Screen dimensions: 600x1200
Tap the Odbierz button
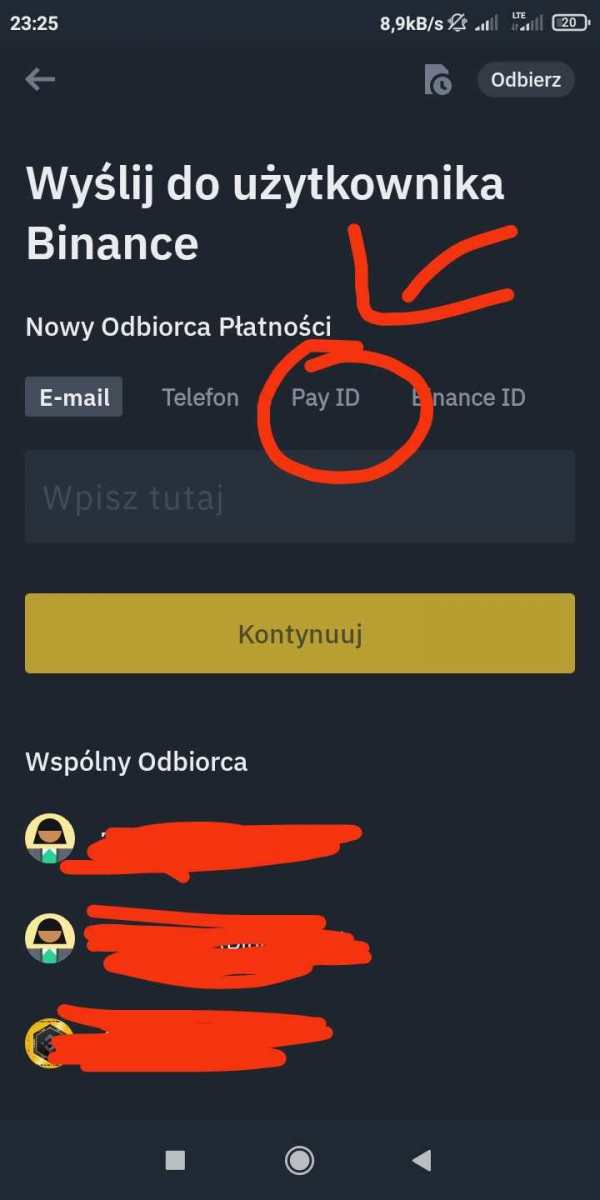[526, 80]
